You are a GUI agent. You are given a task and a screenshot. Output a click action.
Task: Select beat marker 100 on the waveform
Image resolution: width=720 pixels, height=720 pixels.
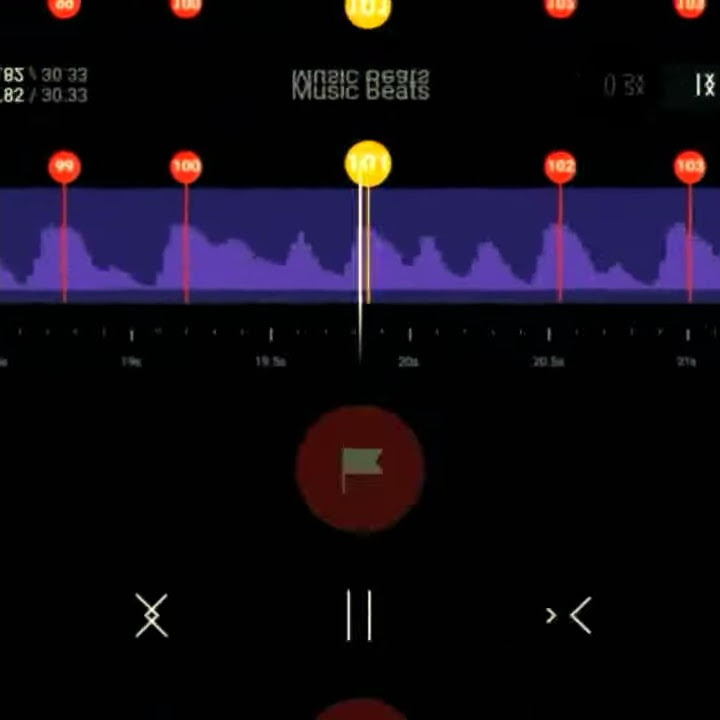click(185, 167)
